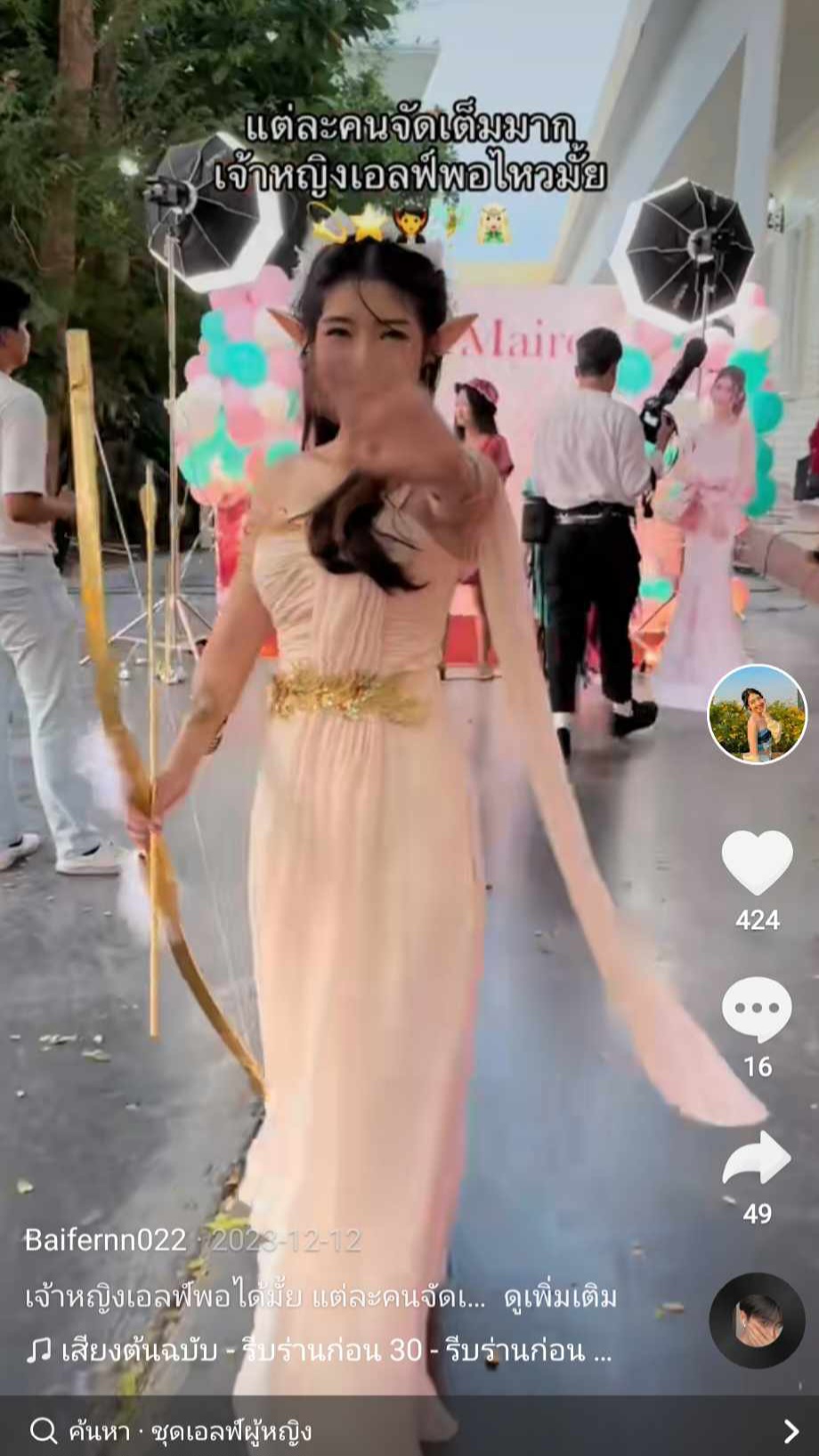
Task: Share this video using the arrow icon
Action: [x=757, y=1157]
